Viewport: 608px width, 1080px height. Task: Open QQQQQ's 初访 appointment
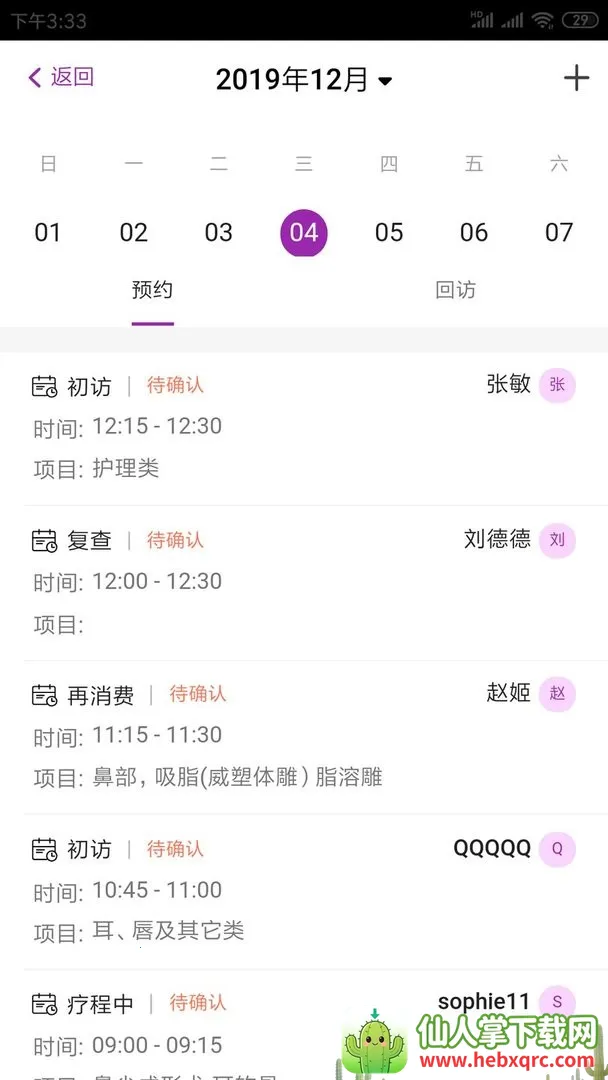pos(304,890)
